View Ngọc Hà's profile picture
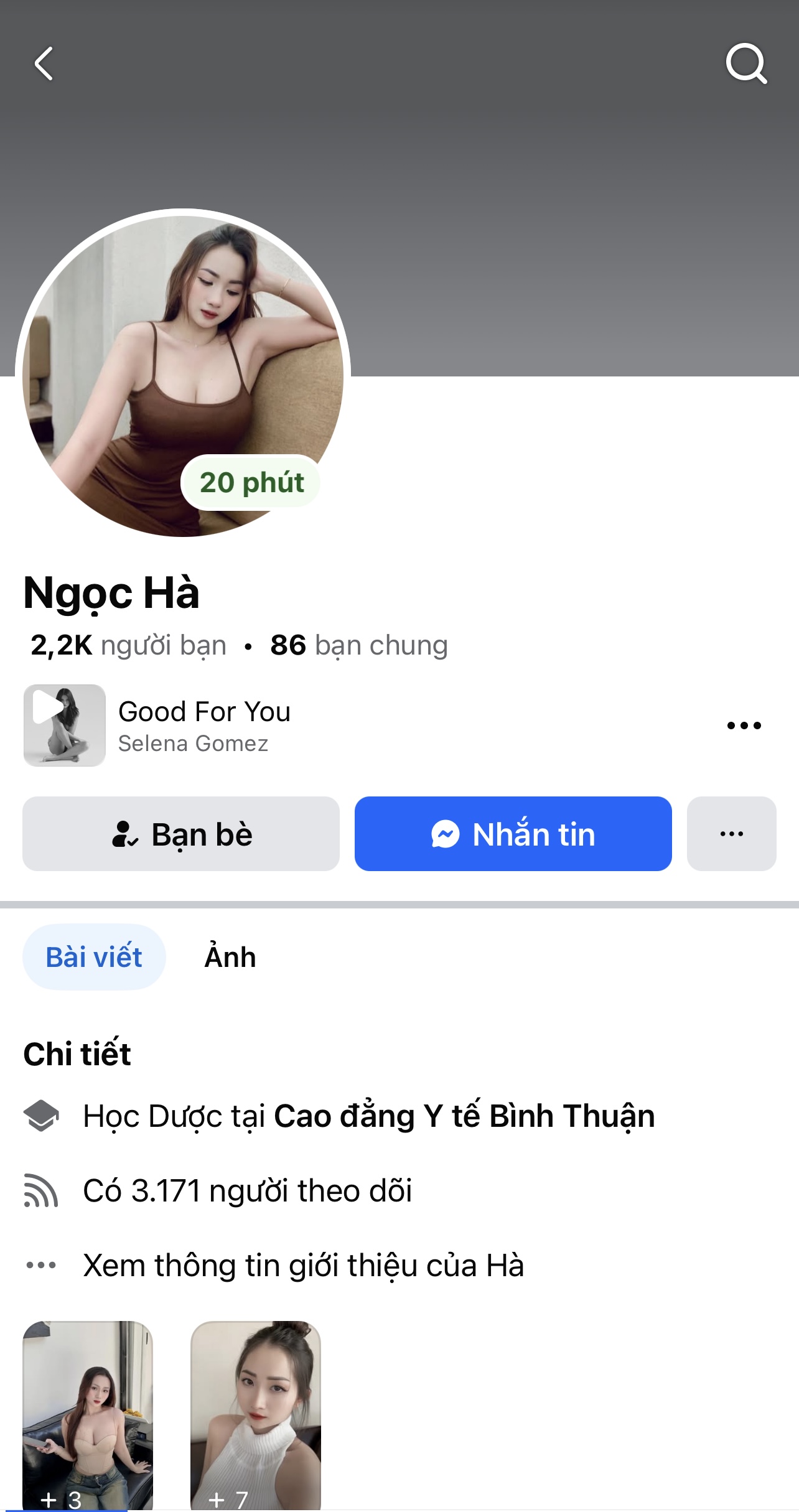The width and height of the screenshot is (799, 1512). click(182, 373)
